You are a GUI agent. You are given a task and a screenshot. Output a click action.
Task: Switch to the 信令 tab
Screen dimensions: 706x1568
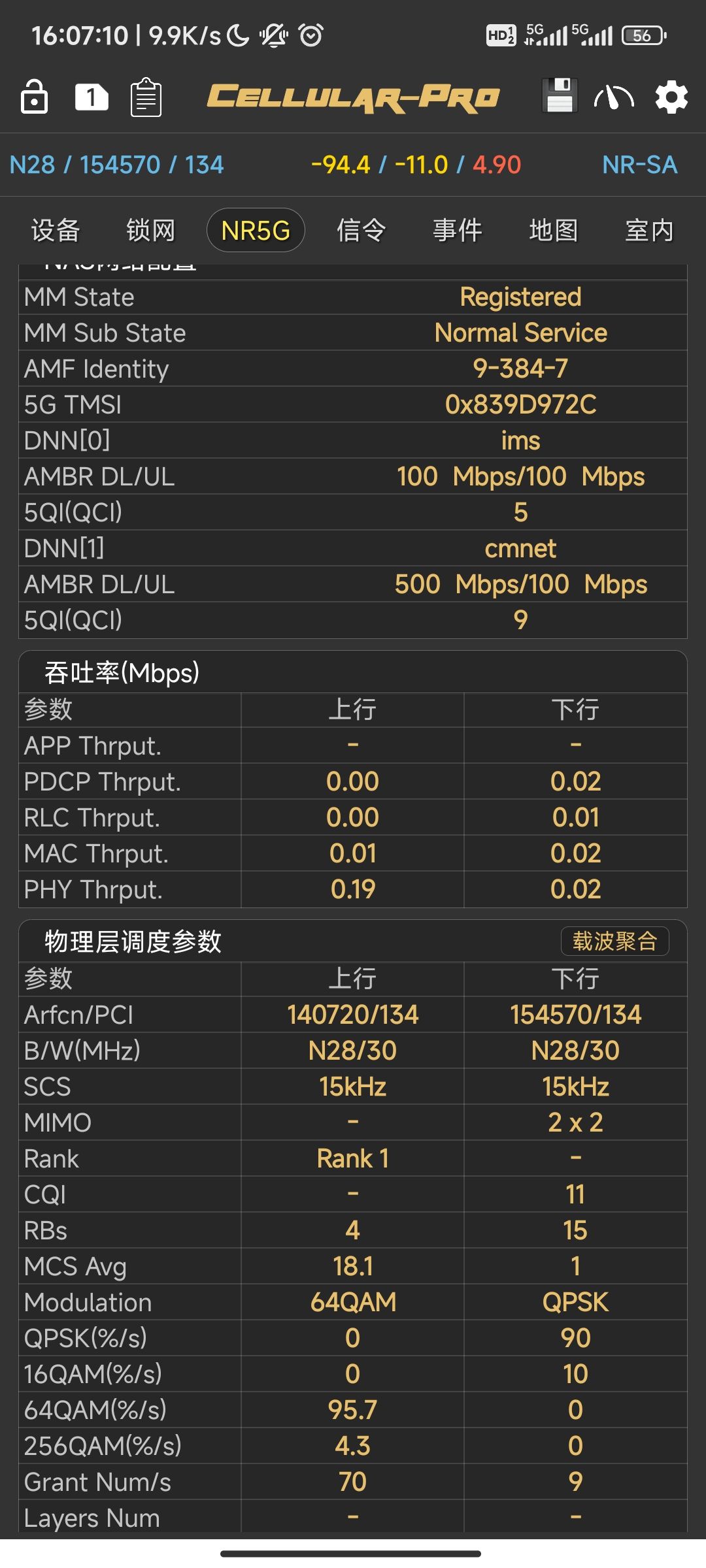[361, 230]
